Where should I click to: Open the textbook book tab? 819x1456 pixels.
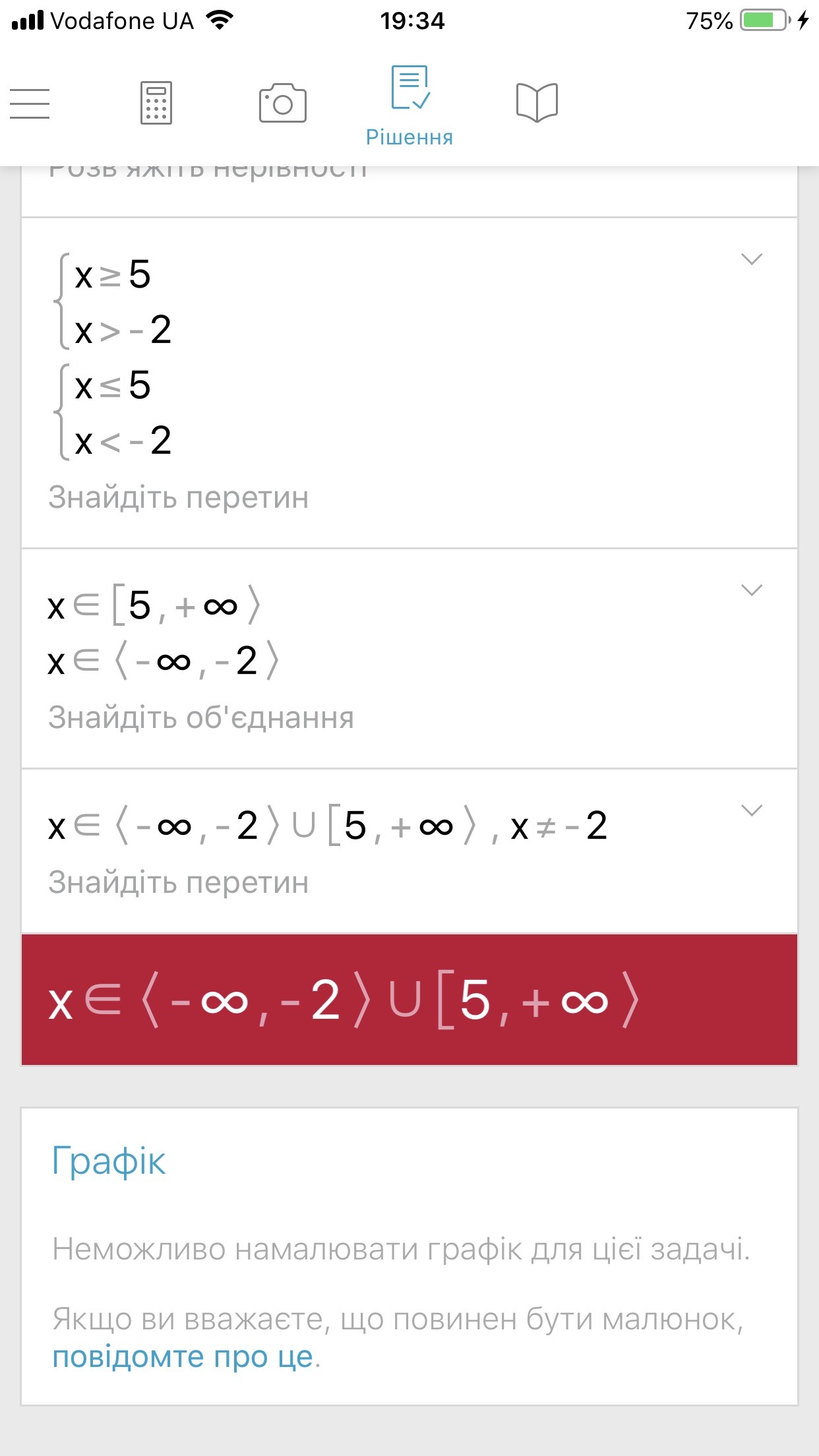(537, 102)
